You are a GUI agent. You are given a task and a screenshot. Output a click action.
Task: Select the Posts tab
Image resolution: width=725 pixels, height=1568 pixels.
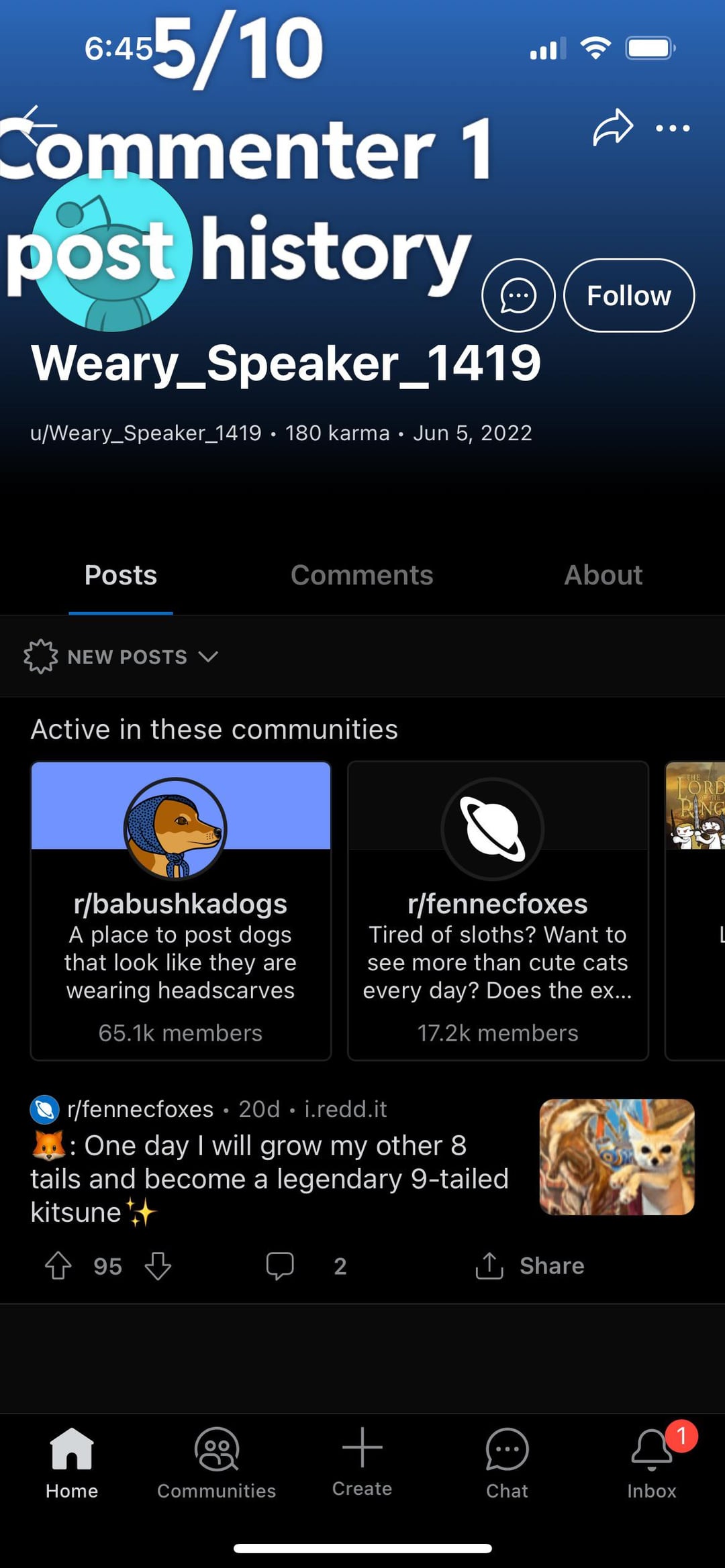tap(121, 575)
